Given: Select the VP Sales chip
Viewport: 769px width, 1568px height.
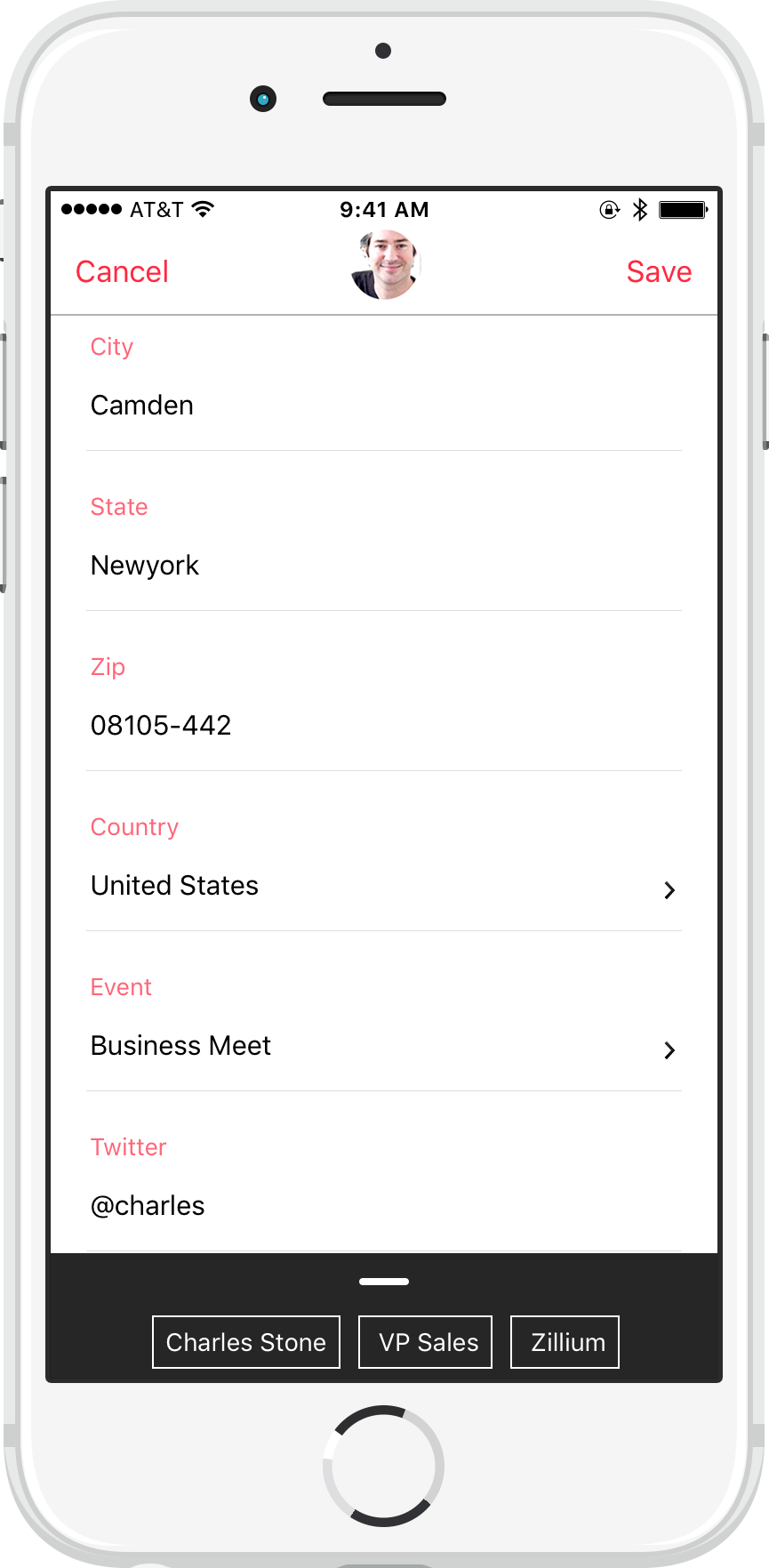Looking at the screenshot, I should coord(425,1342).
